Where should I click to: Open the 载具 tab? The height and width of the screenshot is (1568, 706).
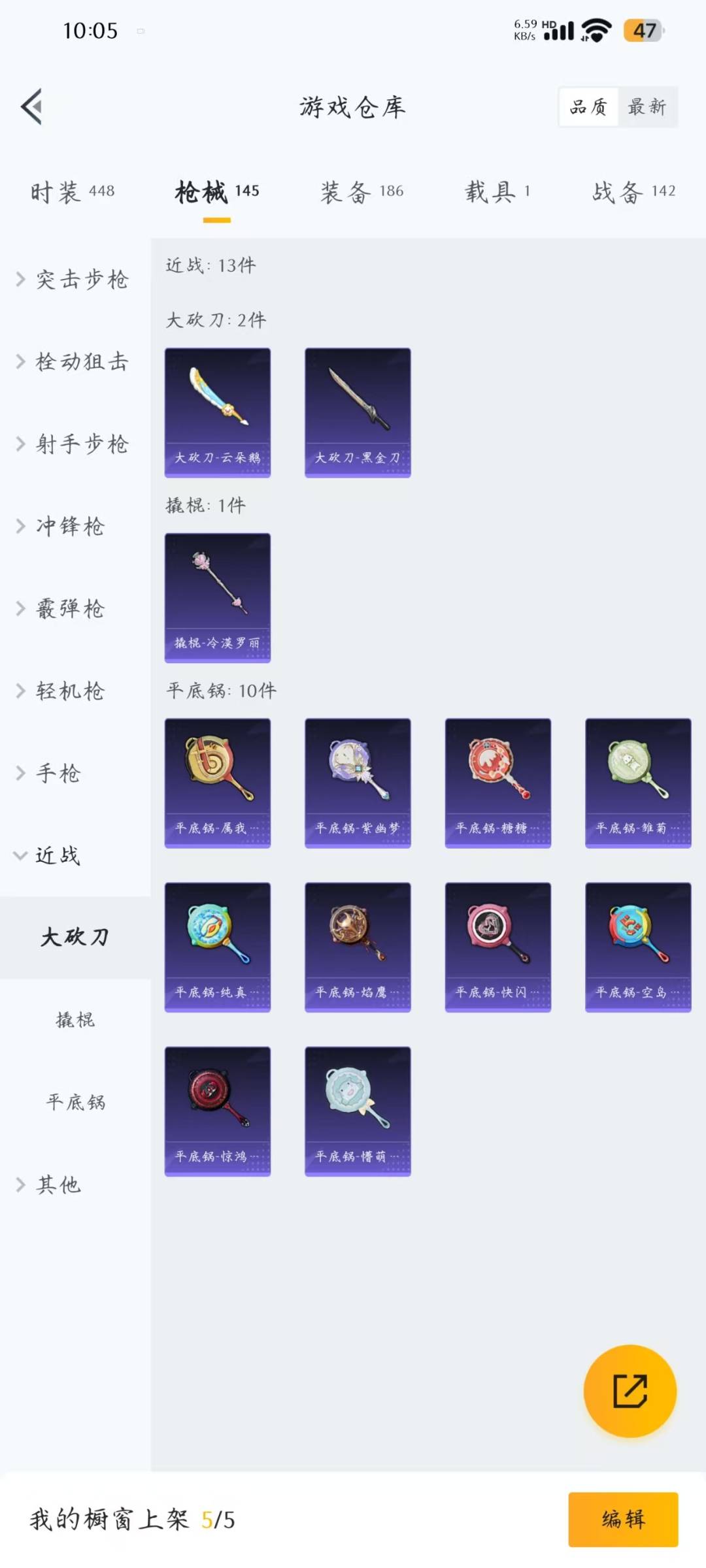497,191
